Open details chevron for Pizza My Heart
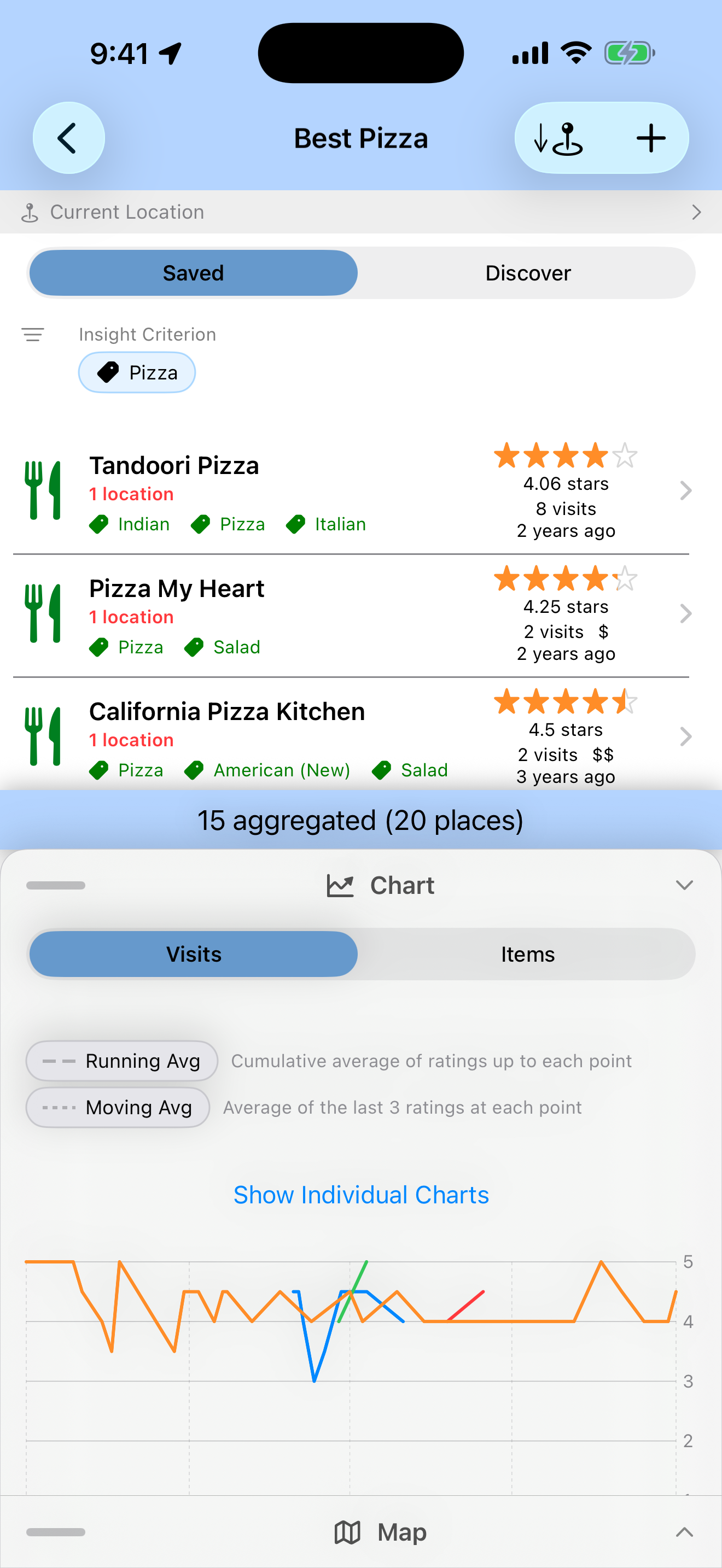The image size is (722, 1568). click(x=686, y=613)
